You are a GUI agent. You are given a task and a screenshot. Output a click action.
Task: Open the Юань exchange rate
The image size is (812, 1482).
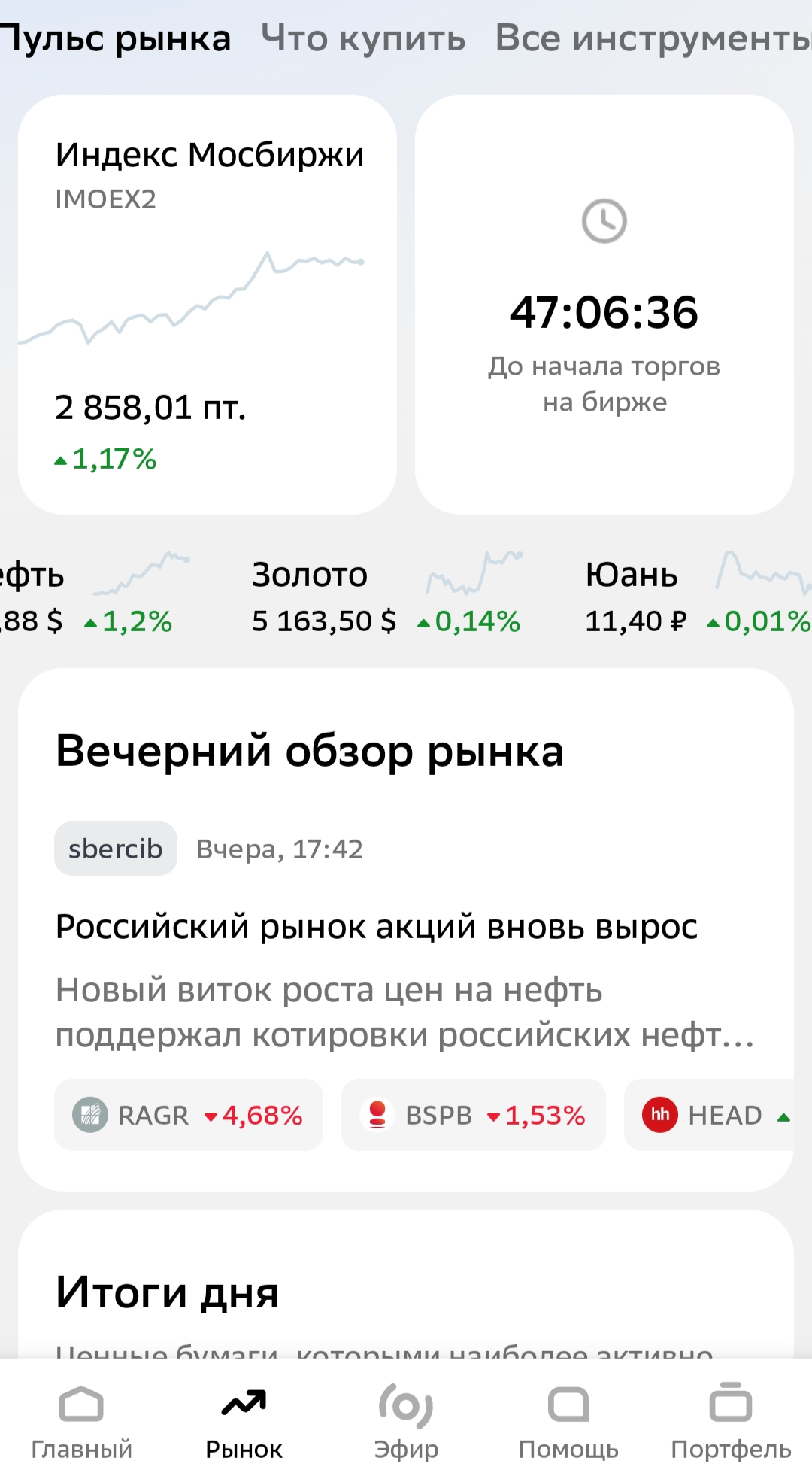click(x=697, y=597)
